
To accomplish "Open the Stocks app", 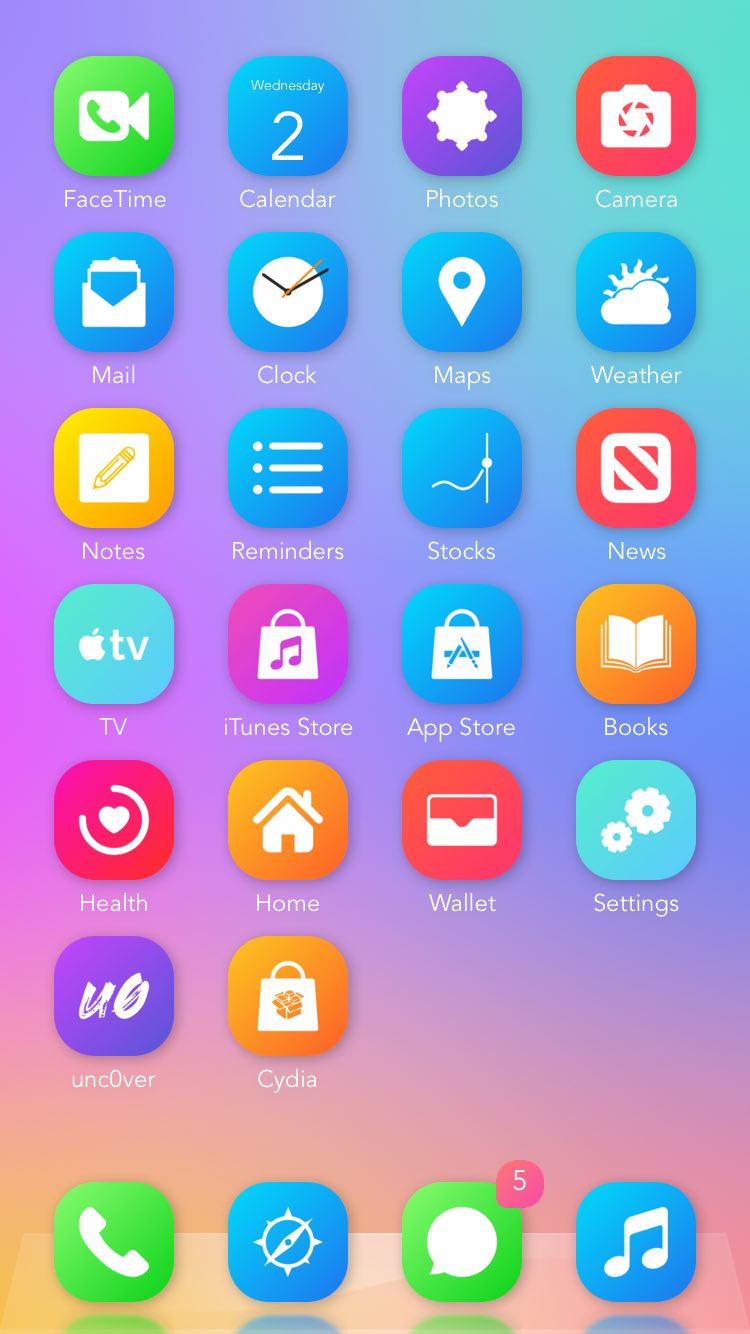I will tap(462, 468).
